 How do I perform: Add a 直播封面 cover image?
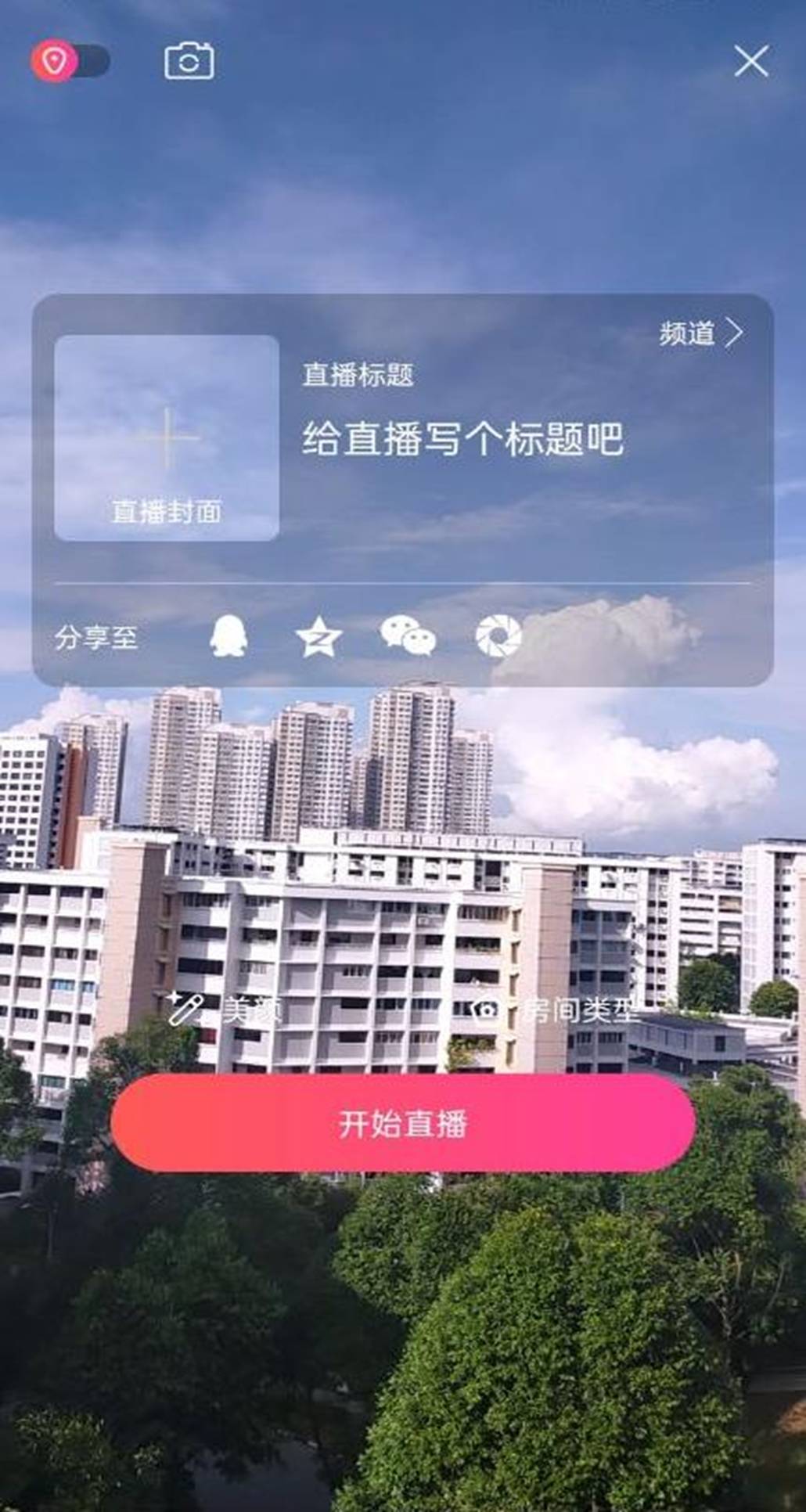click(167, 437)
